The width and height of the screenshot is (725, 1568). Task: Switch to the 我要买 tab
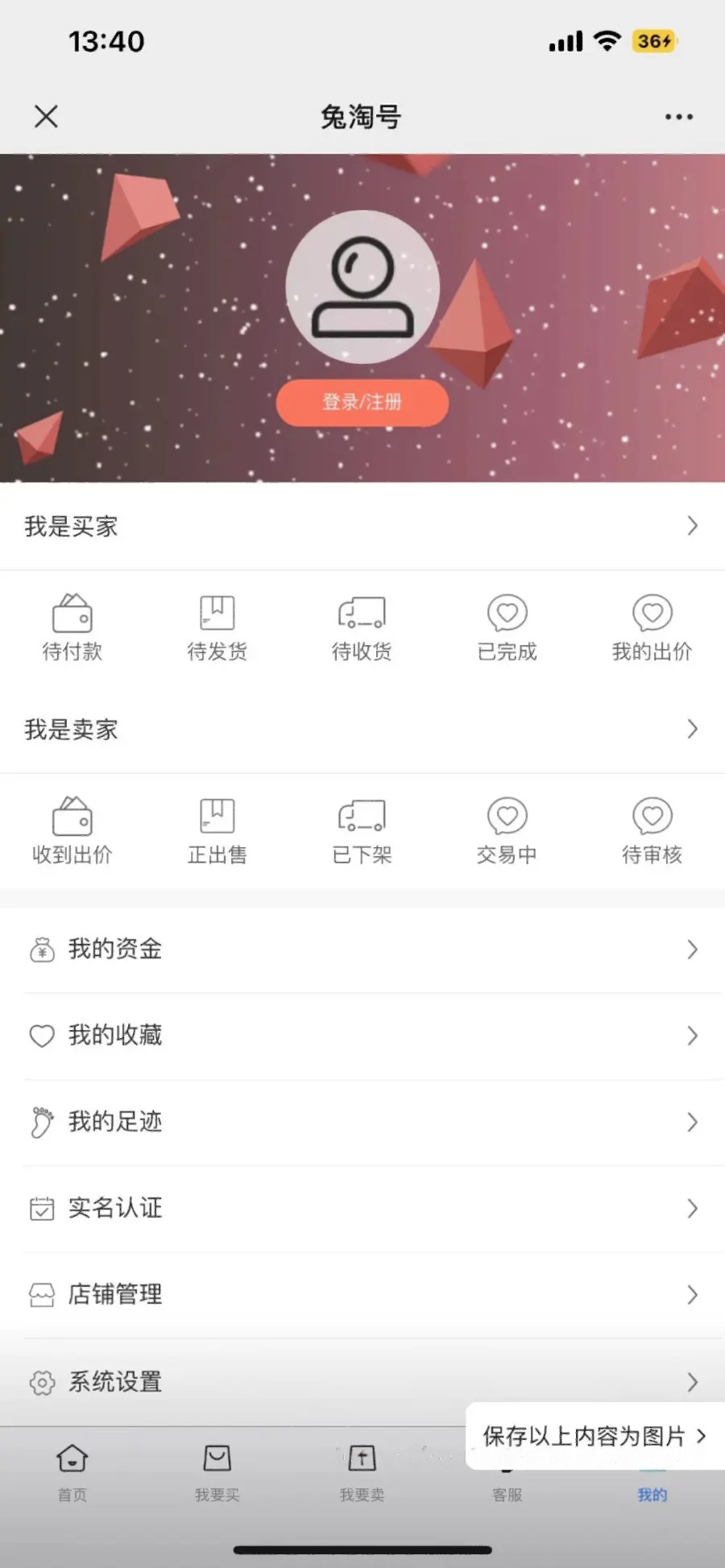[x=217, y=1472]
